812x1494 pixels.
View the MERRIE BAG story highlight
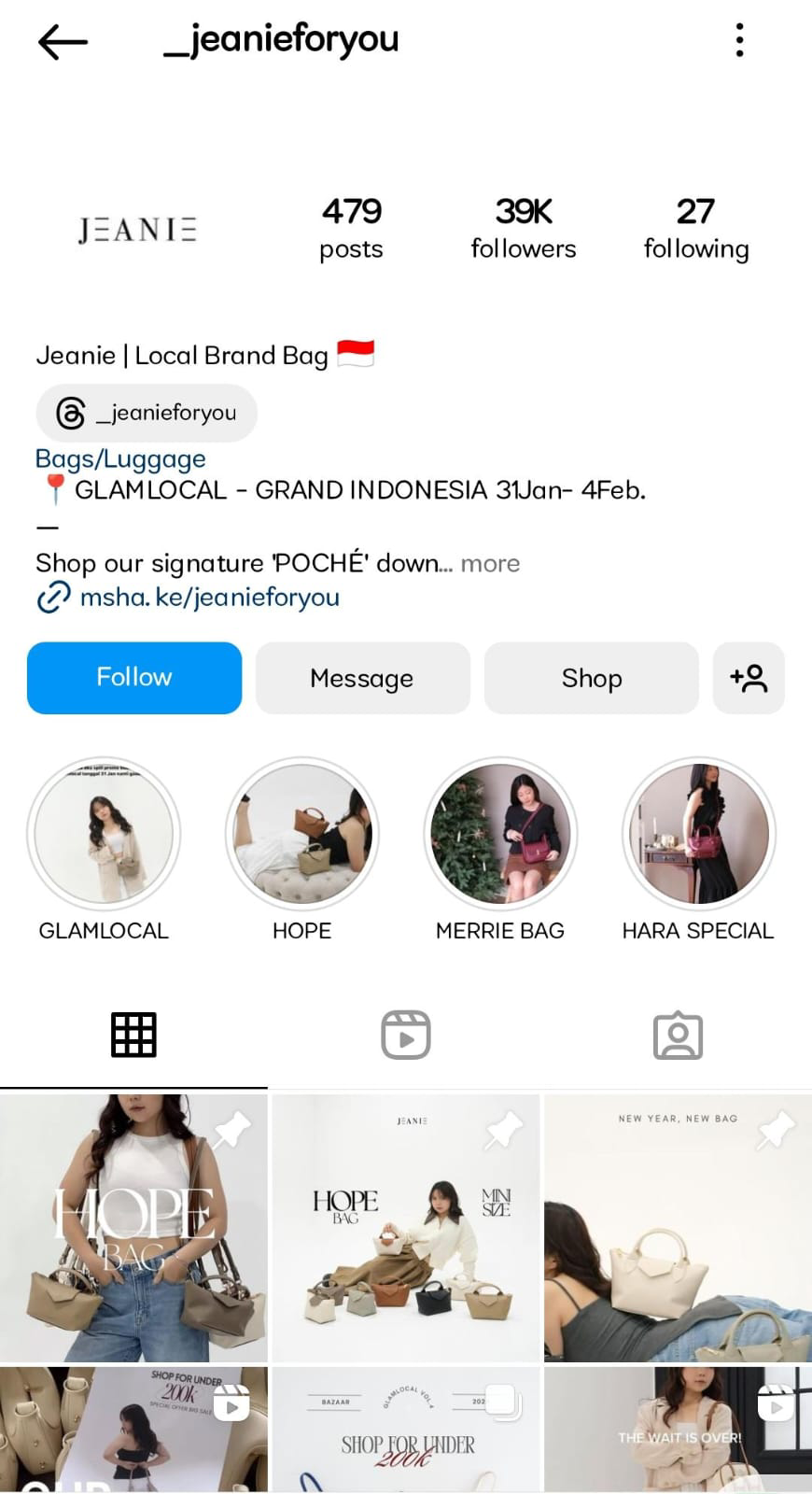pyautogui.click(x=500, y=834)
